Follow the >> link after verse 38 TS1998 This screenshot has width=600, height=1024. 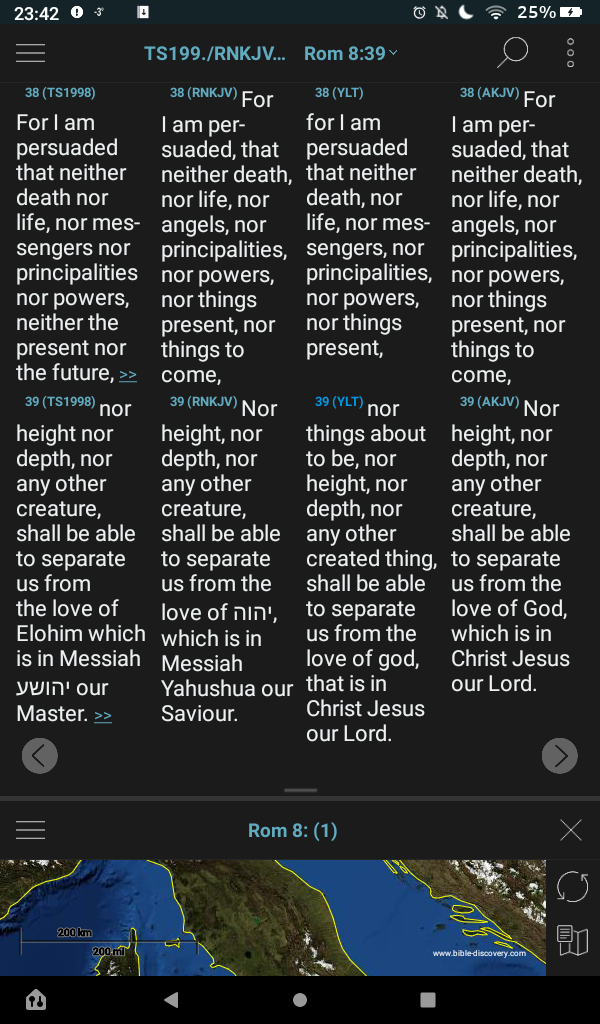(128, 376)
